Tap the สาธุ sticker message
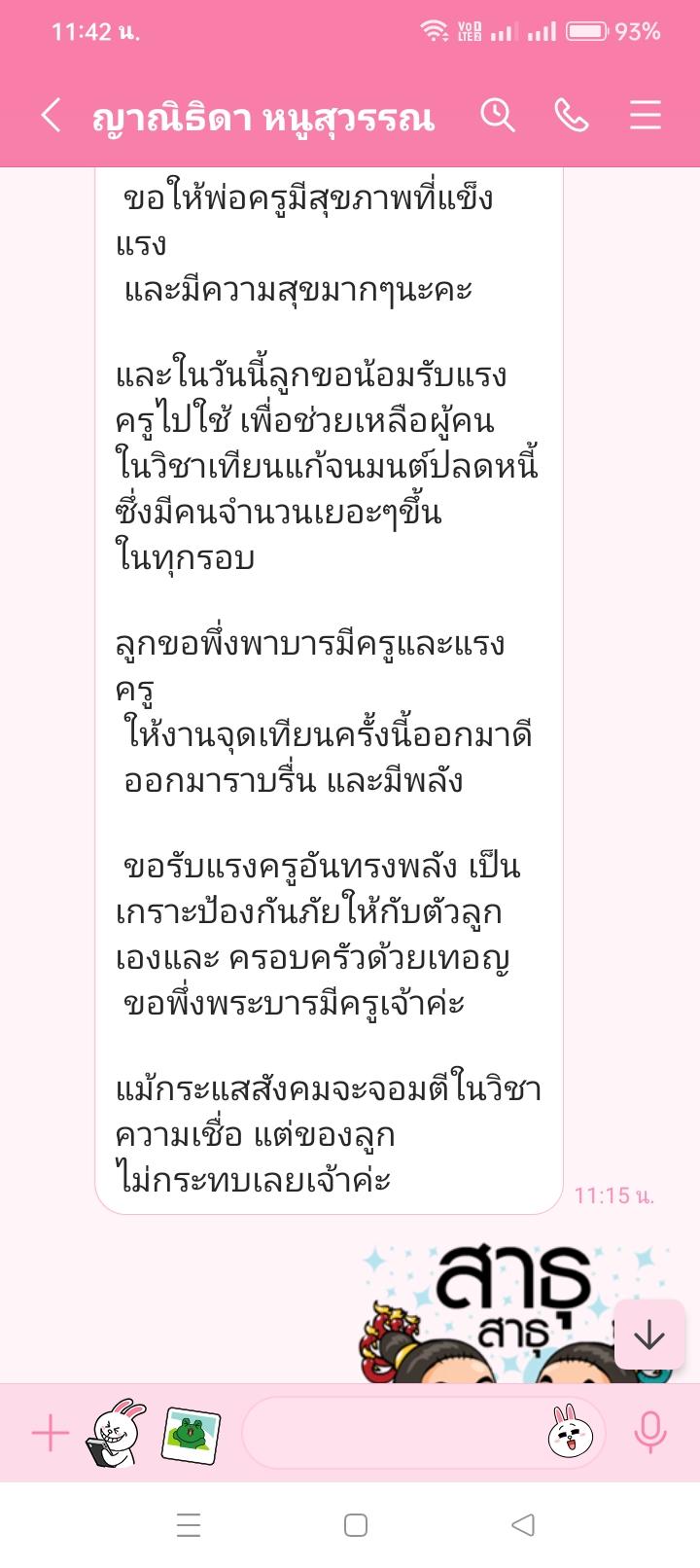Image resolution: width=700 pixels, height=1568 pixels. click(515, 1313)
